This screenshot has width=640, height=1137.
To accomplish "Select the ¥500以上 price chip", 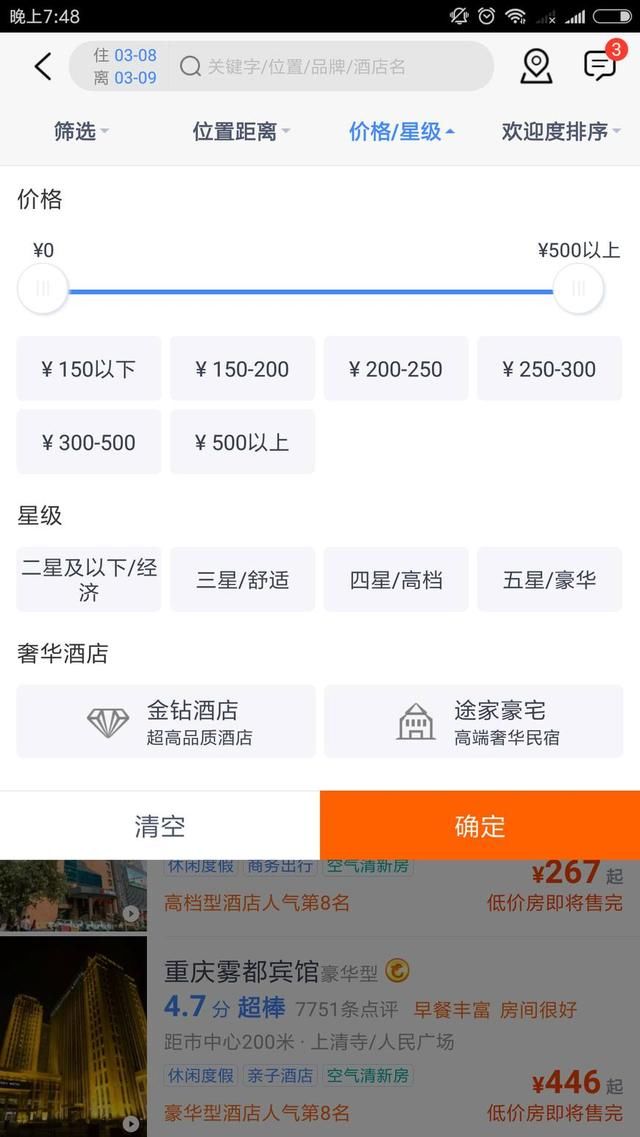I will click(x=242, y=442).
